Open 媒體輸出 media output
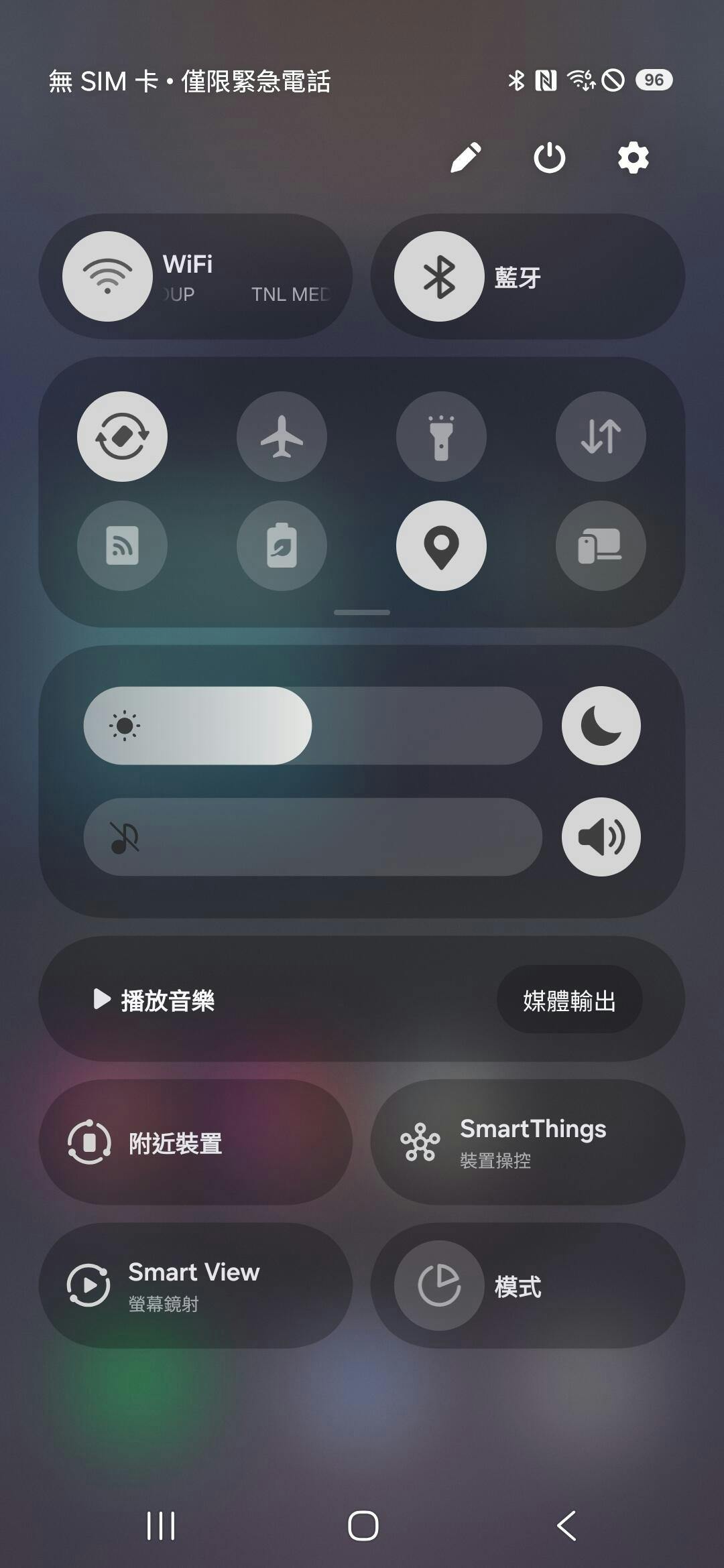The image size is (724, 1568). tap(569, 1000)
